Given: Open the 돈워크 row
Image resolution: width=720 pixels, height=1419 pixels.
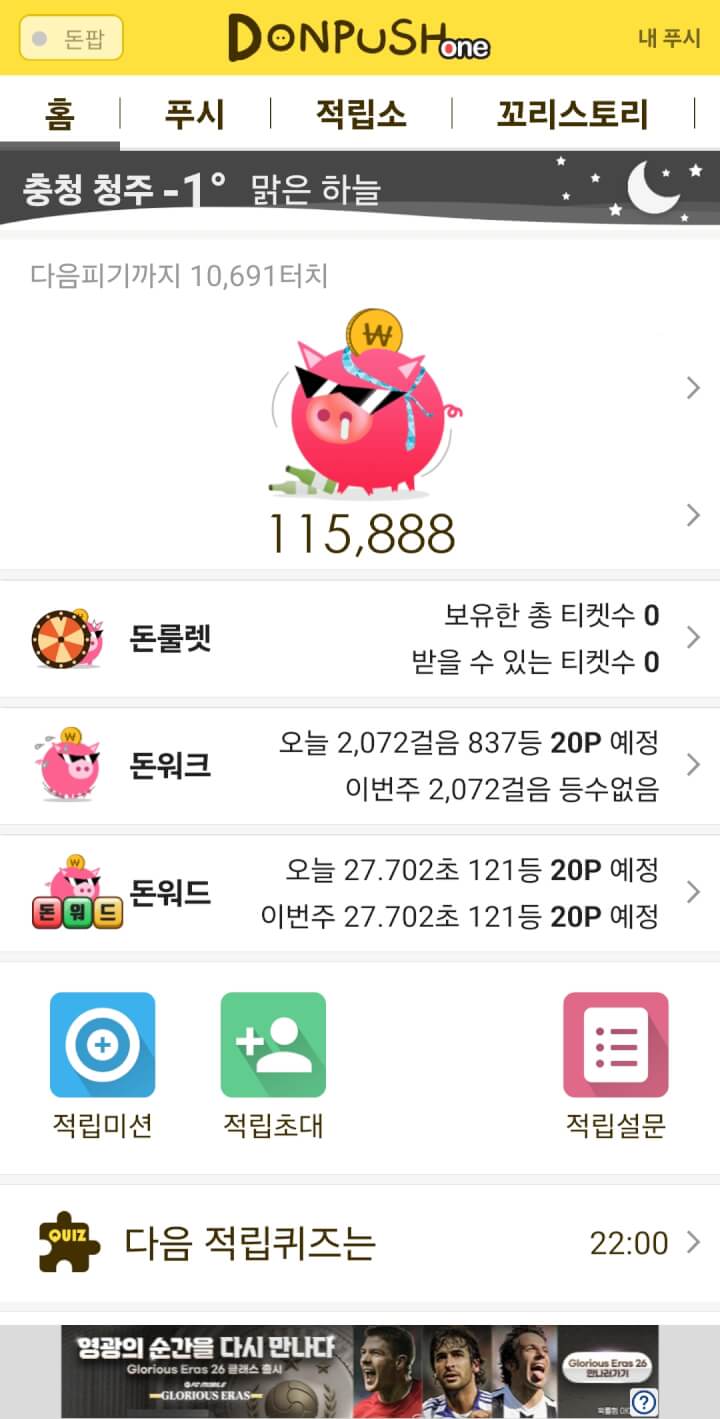Looking at the screenshot, I should pos(360,766).
